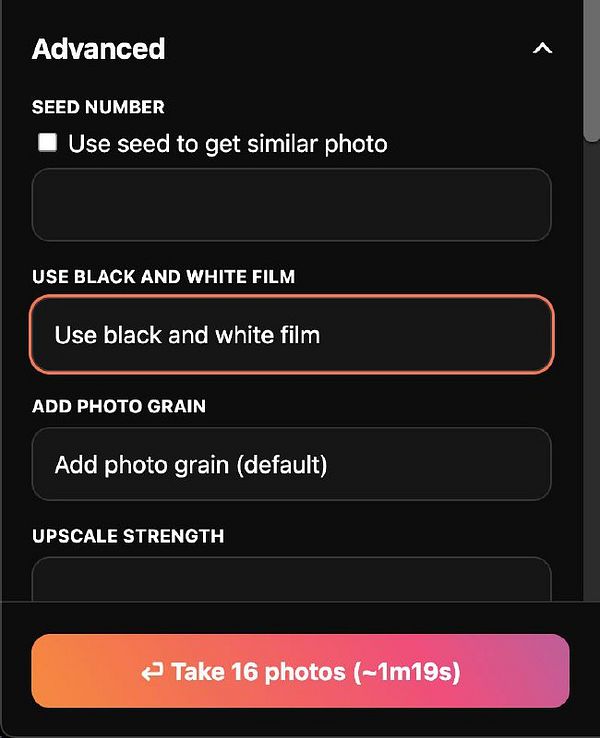600x738 pixels.
Task: Open the Use black and white film dropdown
Action: 291,334
